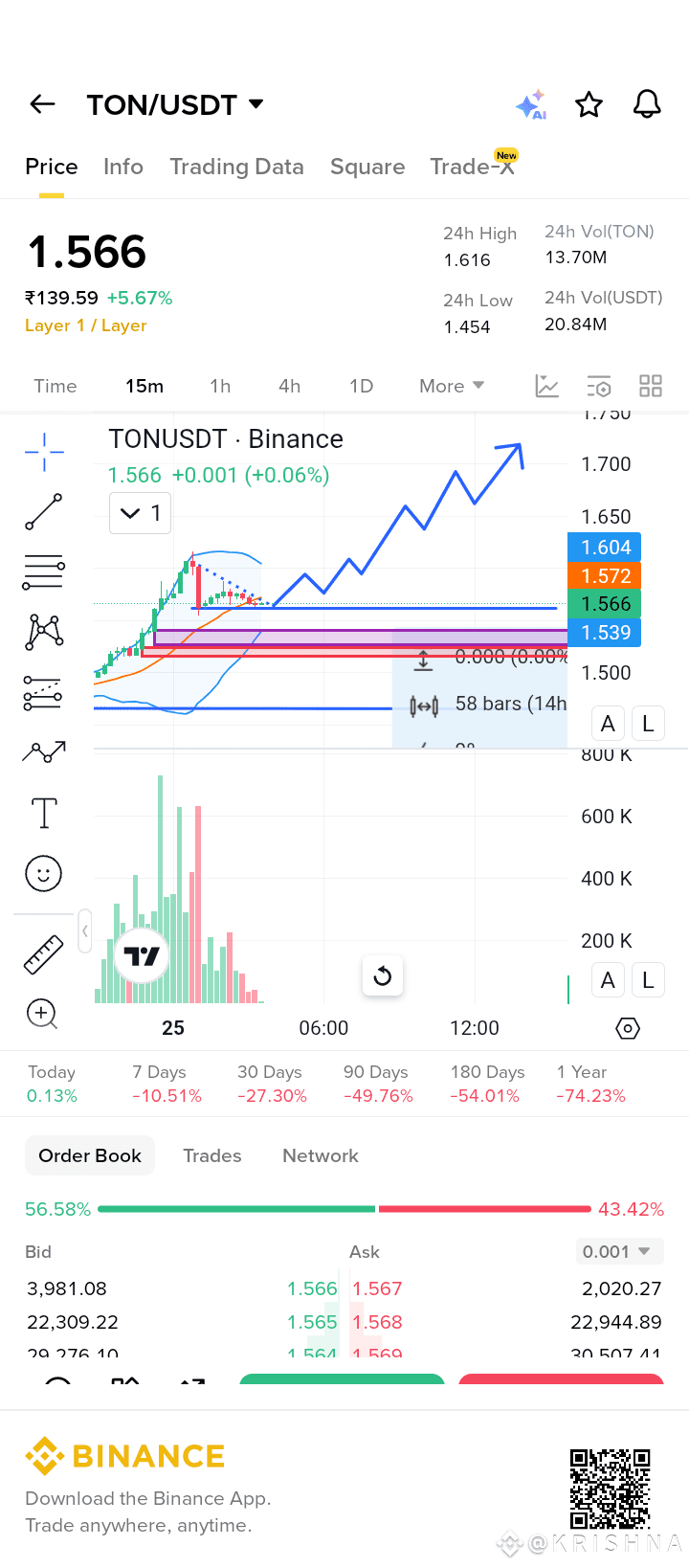This screenshot has width=689, height=1568.
Task: Switch to the Info tab
Action: pos(123,167)
